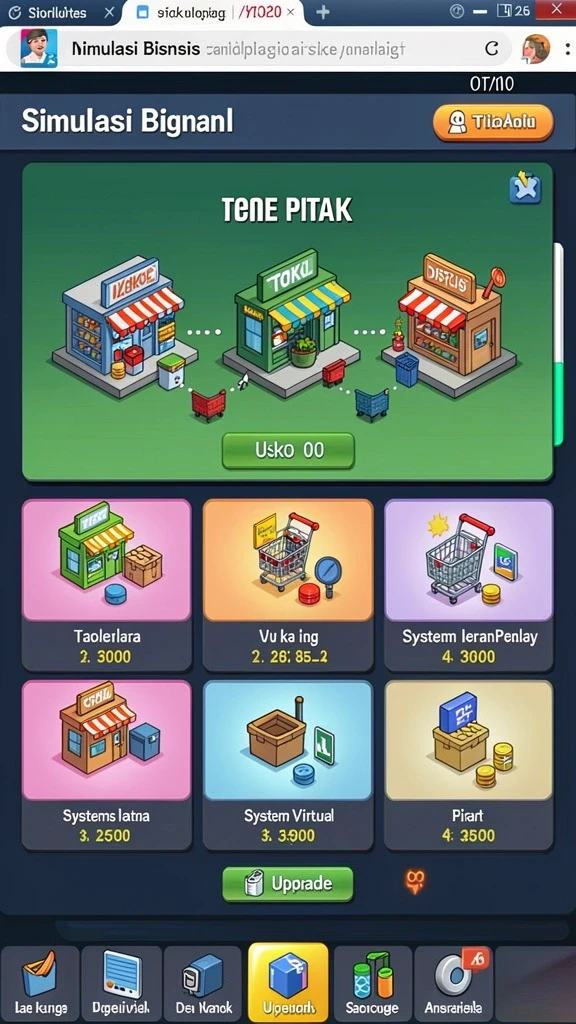The image size is (576, 1024).
Task: Select the System Virtual card
Action: click(x=288, y=765)
